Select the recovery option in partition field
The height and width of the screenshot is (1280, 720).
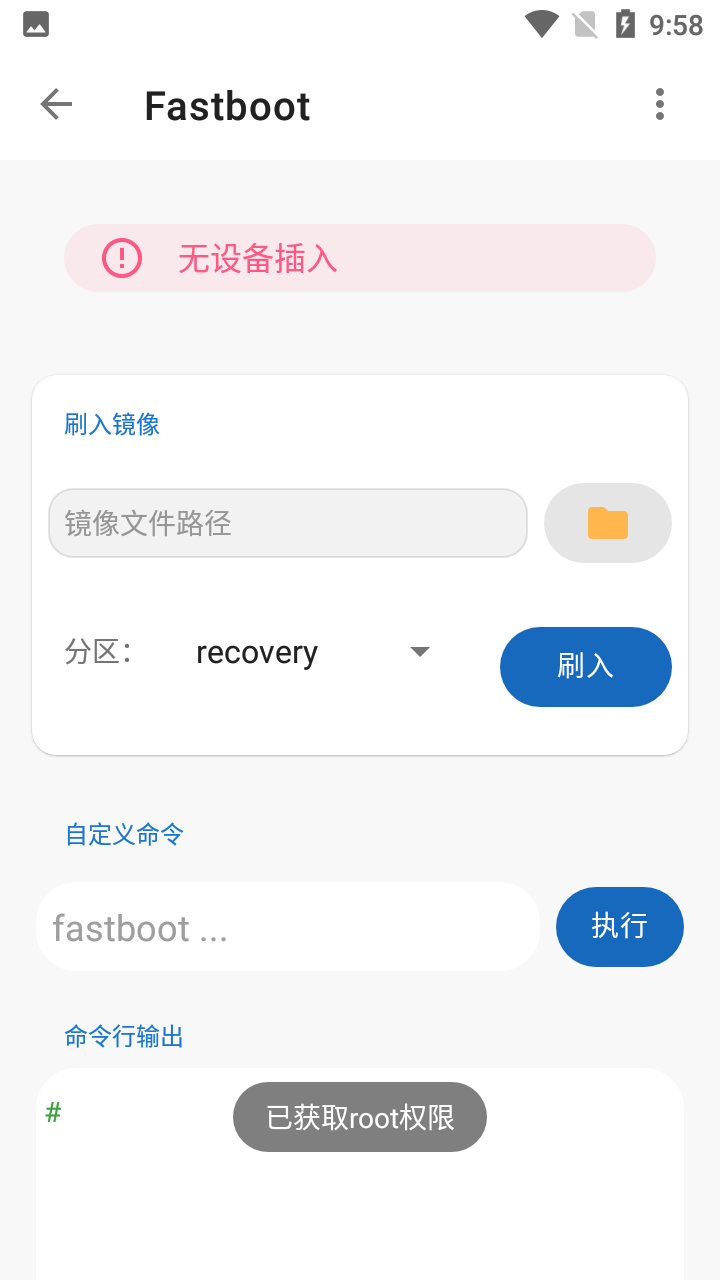click(x=257, y=652)
